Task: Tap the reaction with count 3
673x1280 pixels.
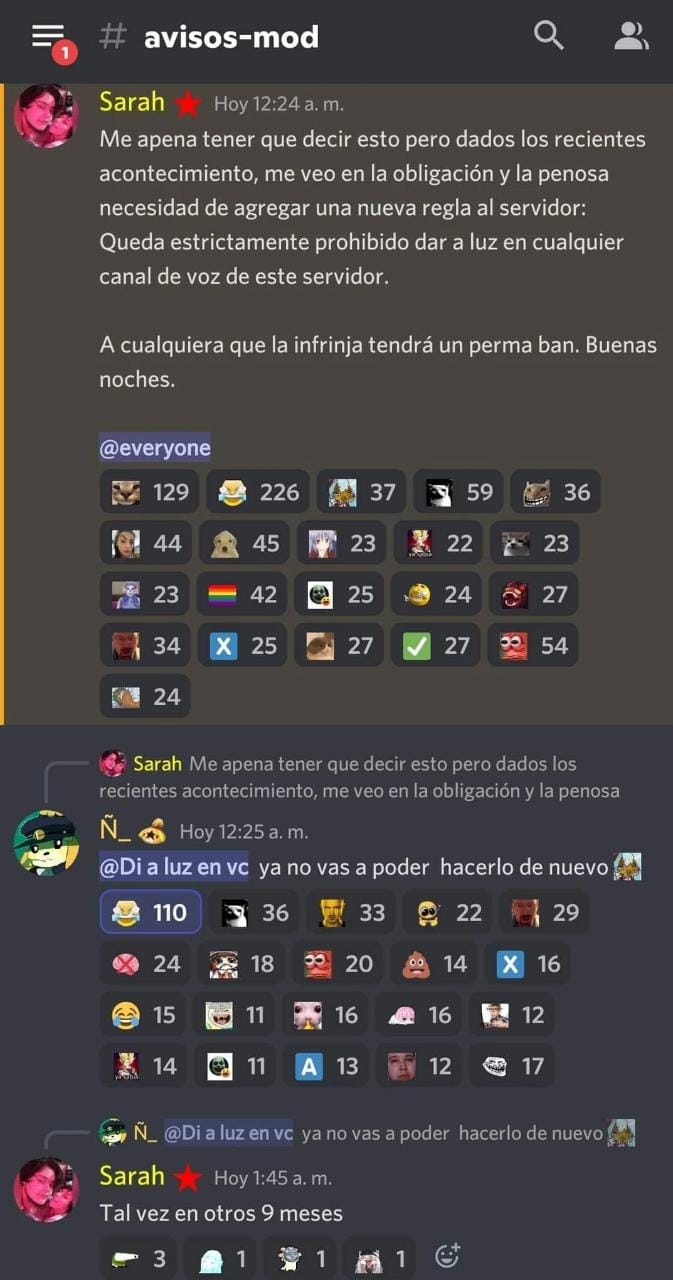Action: point(140,1258)
